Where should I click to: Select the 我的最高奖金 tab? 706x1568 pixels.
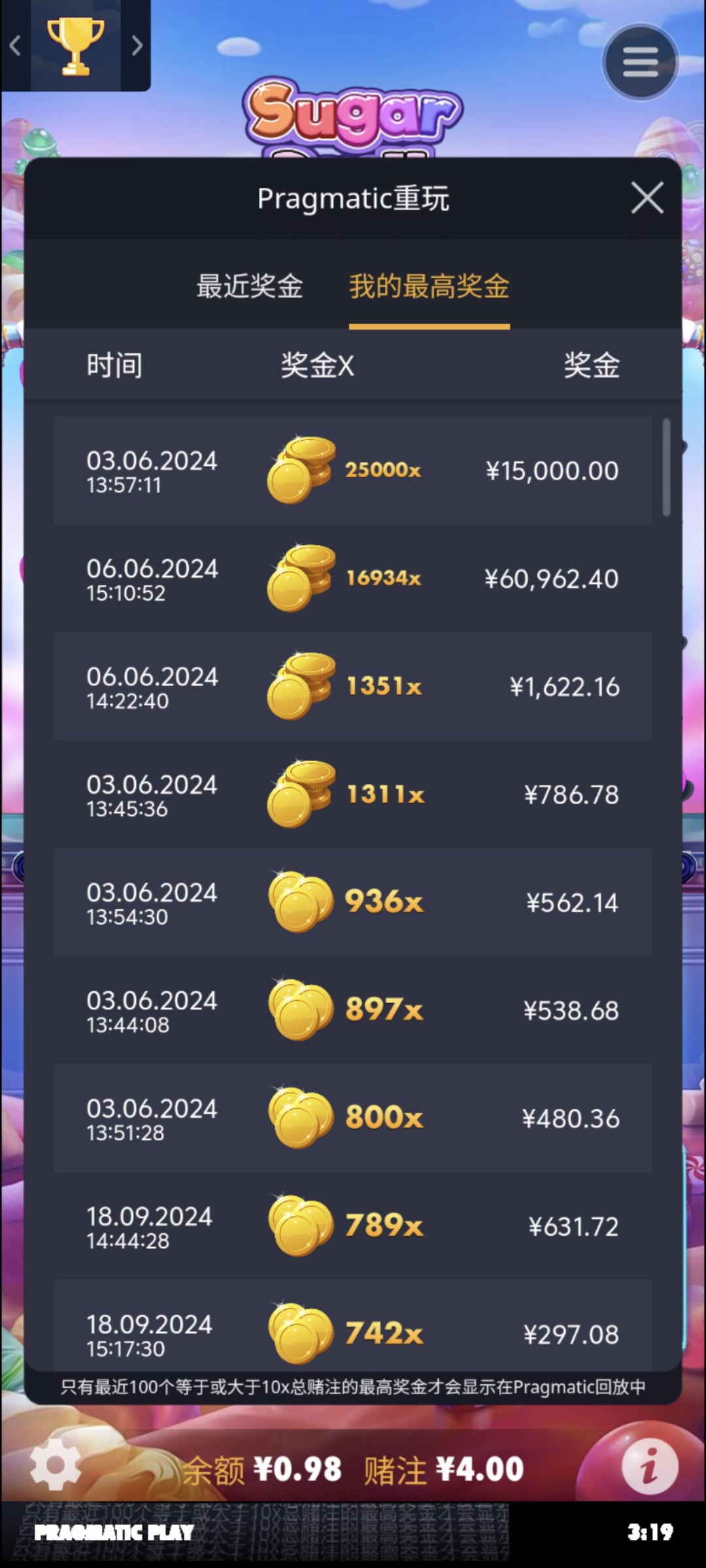click(429, 286)
